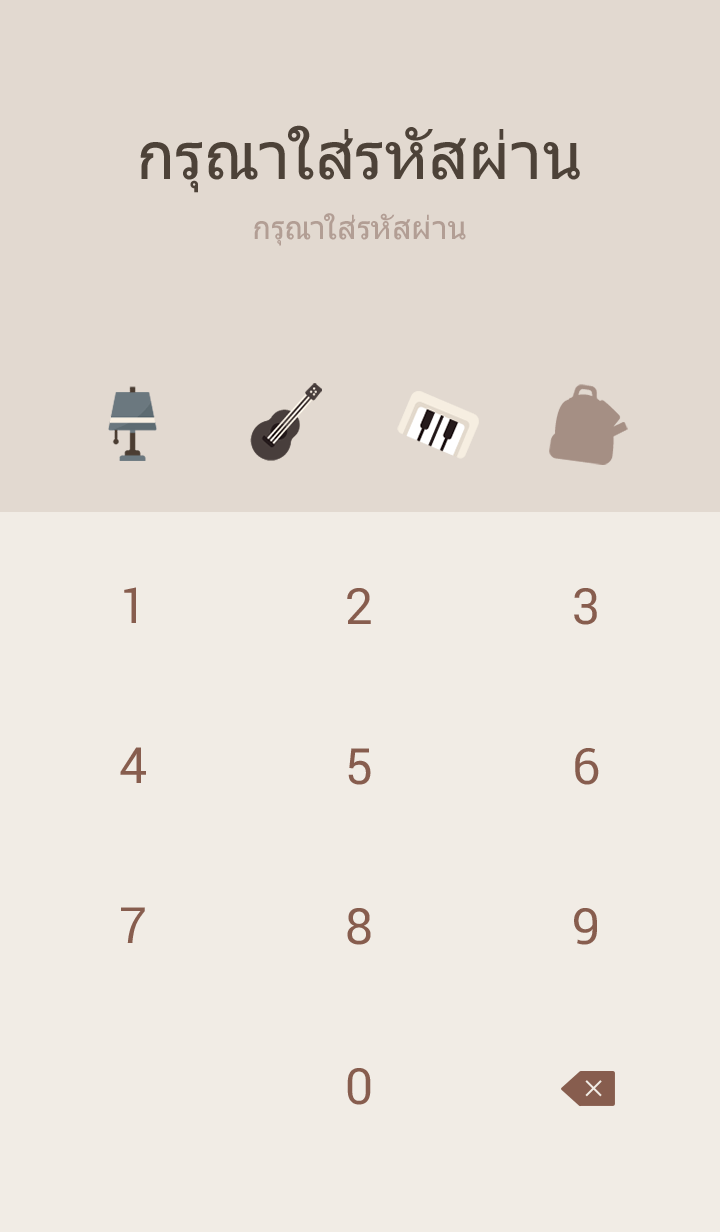Select digit 7 on the keypad
Screen dimensions: 720x1232
point(132,927)
